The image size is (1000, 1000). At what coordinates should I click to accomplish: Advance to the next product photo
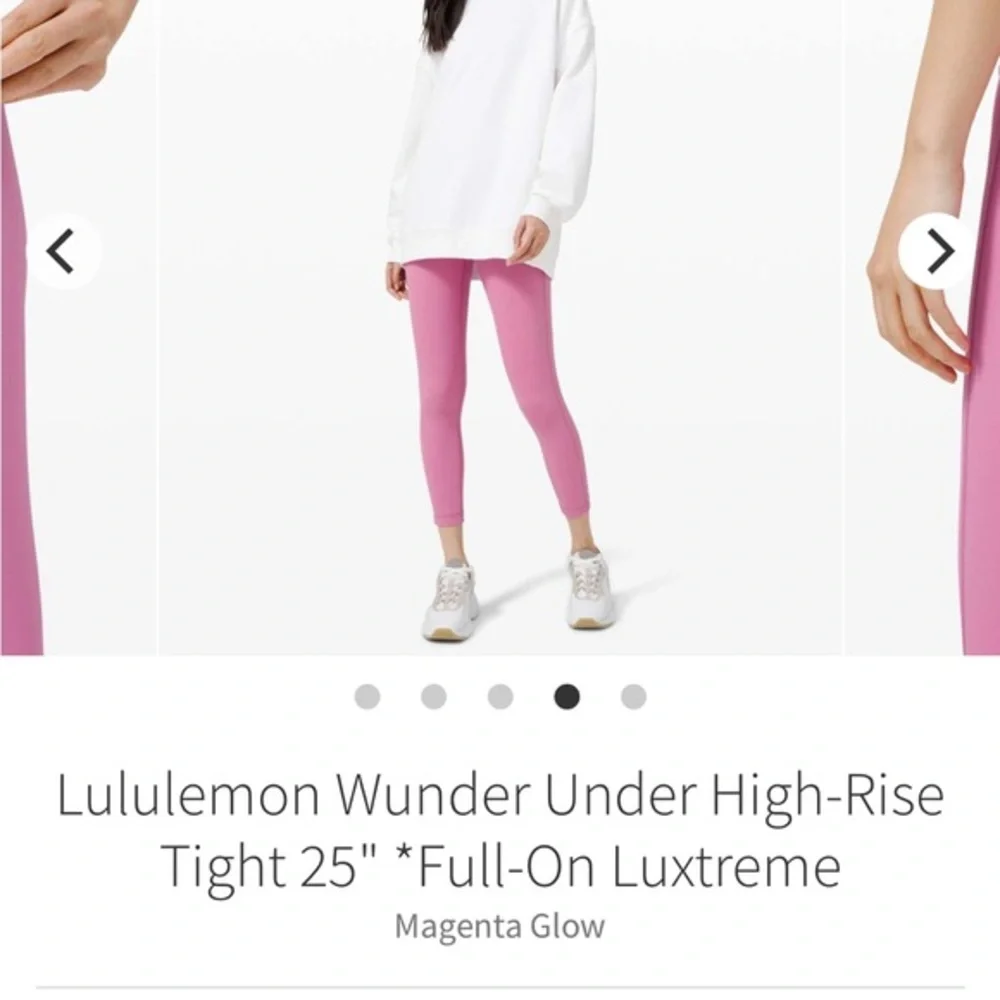(x=937, y=252)
